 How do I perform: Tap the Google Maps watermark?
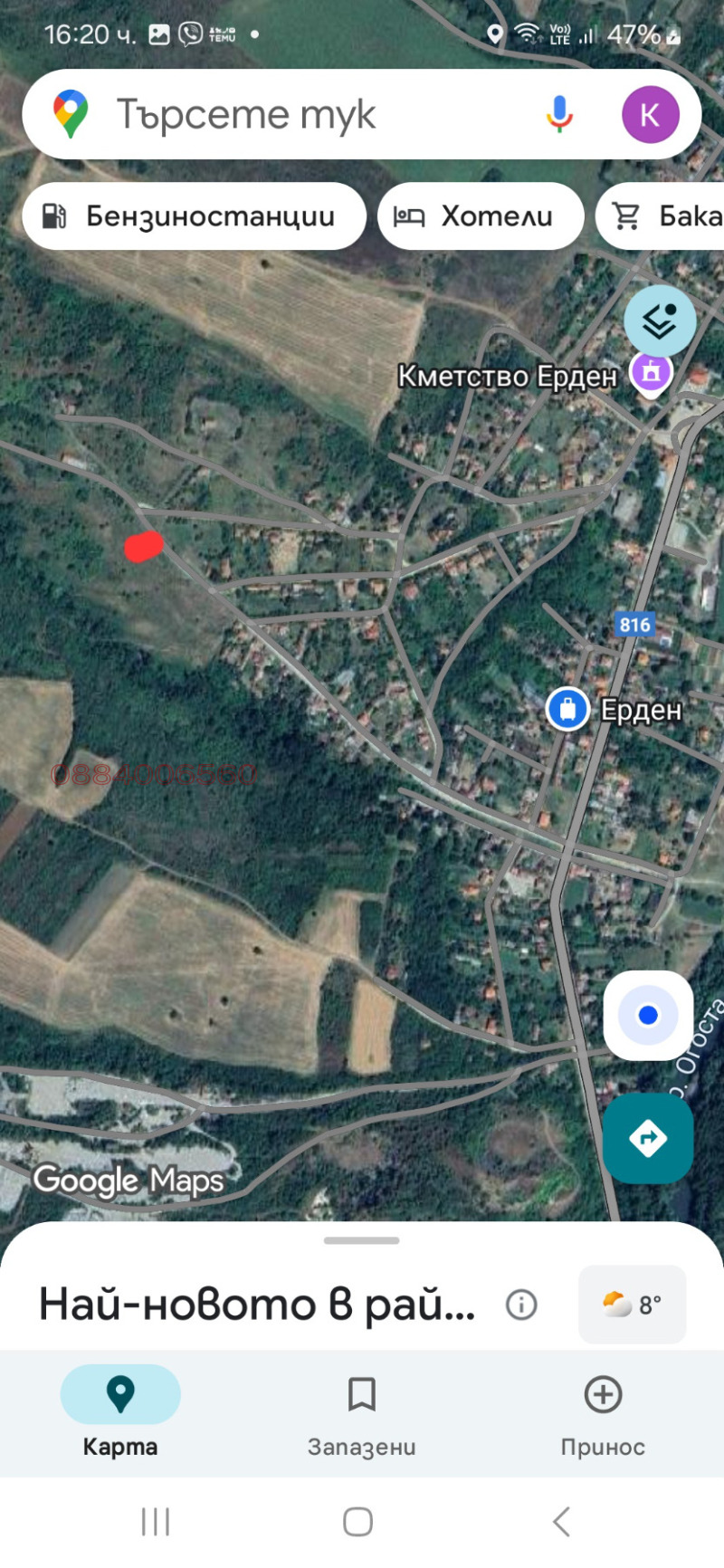[128, 1180]
